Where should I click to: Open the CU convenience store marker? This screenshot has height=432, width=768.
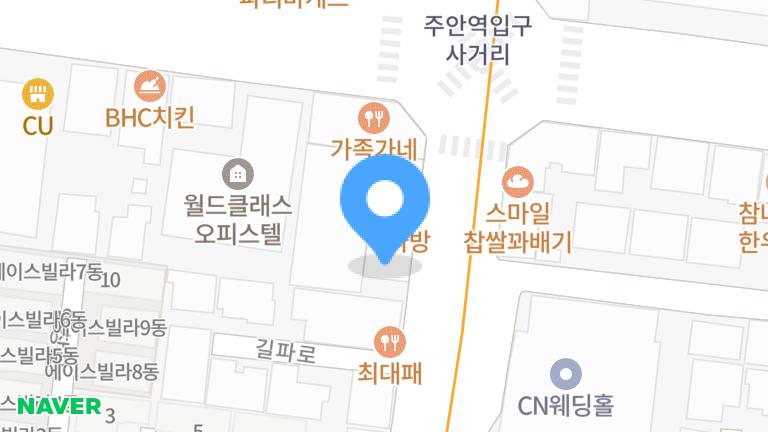point(38,95)
